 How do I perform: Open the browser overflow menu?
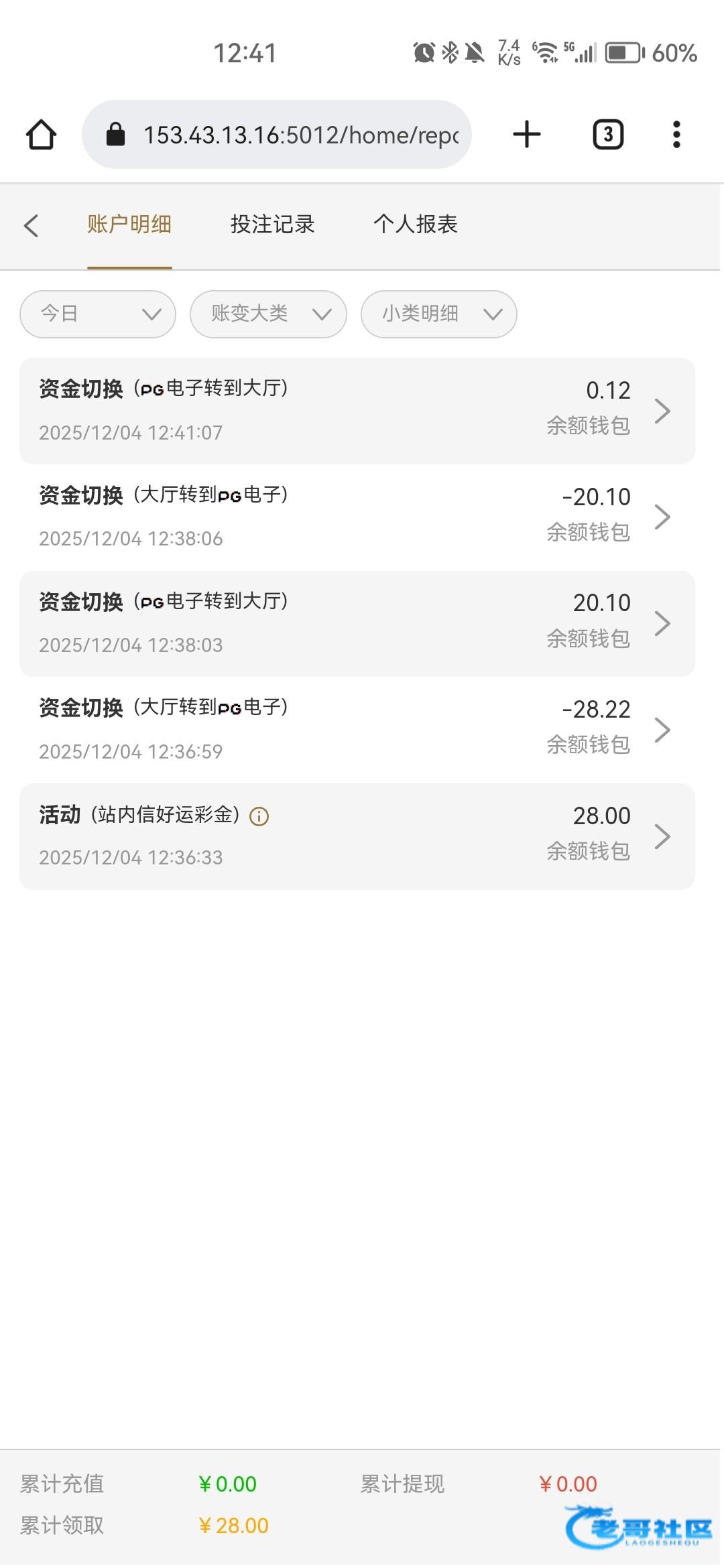[x=676, y=135]
